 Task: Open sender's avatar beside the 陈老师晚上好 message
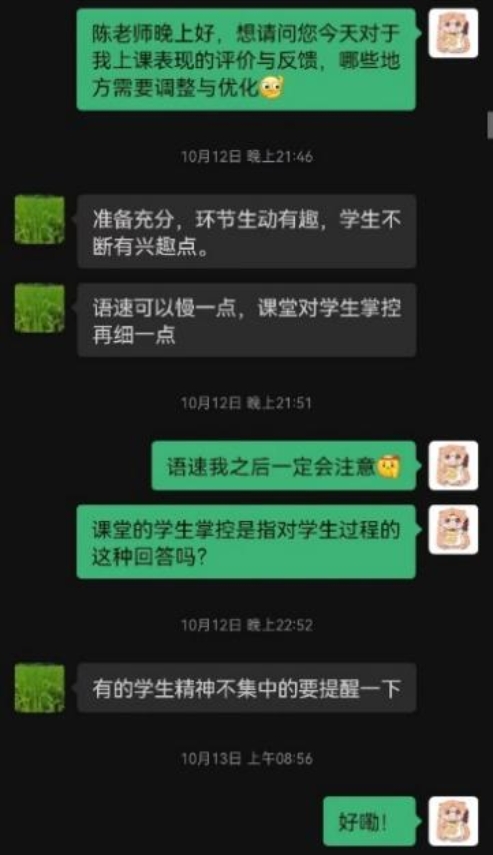(x=453, y=33)
